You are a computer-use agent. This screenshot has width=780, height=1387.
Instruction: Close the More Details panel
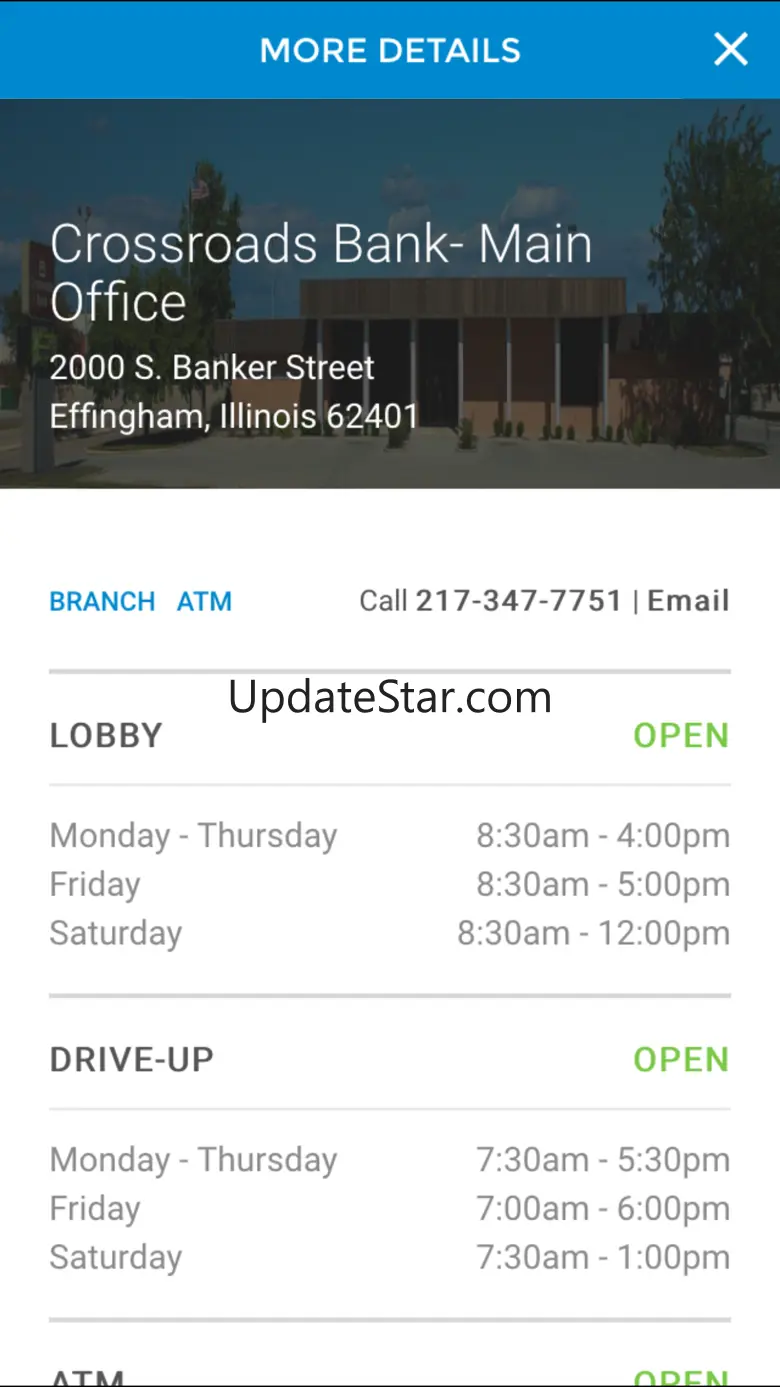pyautogui.click(x=730, y=49)
